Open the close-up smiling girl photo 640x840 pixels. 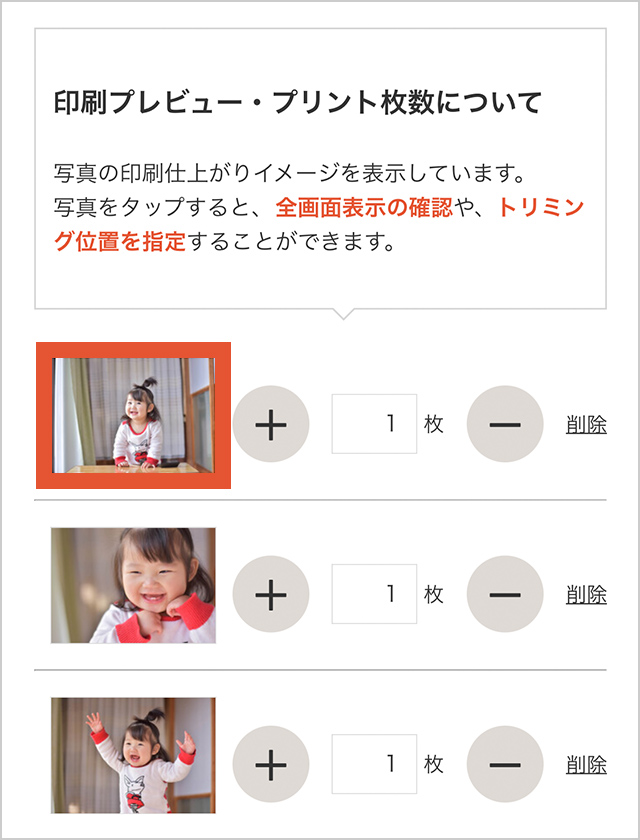pyautogui.click(x=133, y=585)
